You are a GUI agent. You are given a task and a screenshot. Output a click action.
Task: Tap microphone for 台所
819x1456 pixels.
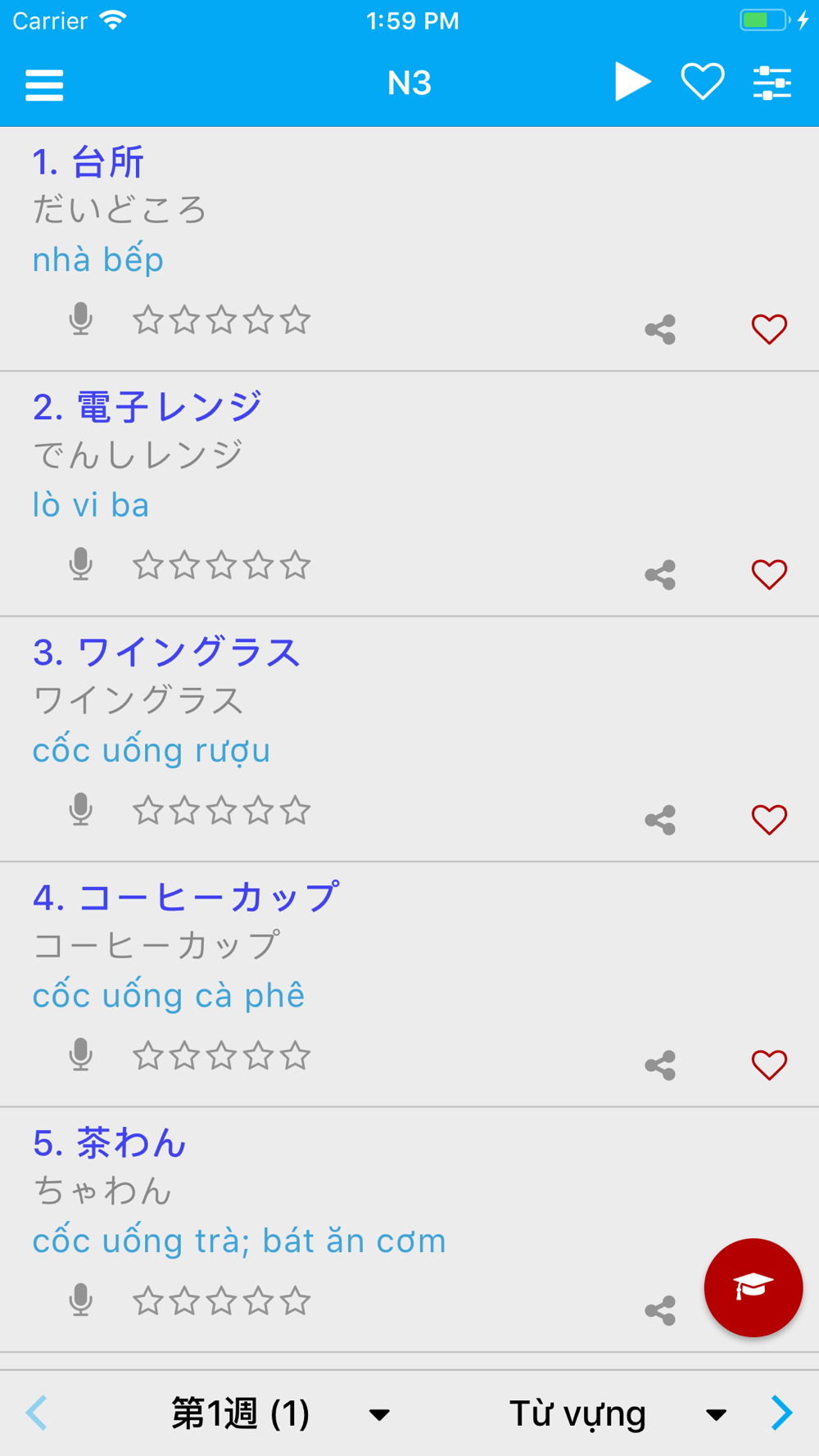click(x=80, y=319)
